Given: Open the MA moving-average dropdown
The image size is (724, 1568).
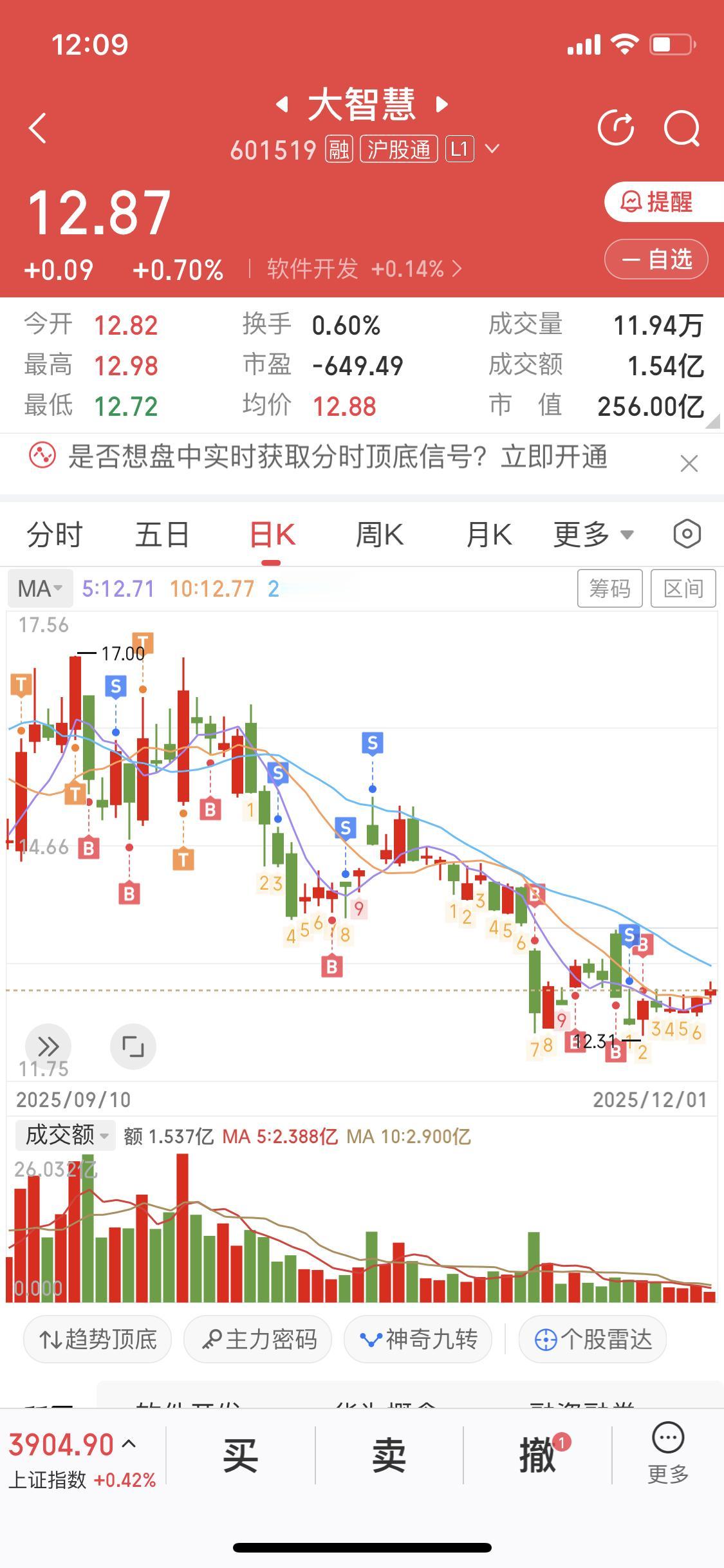Looking at the screenshot, I should point(40,588).
